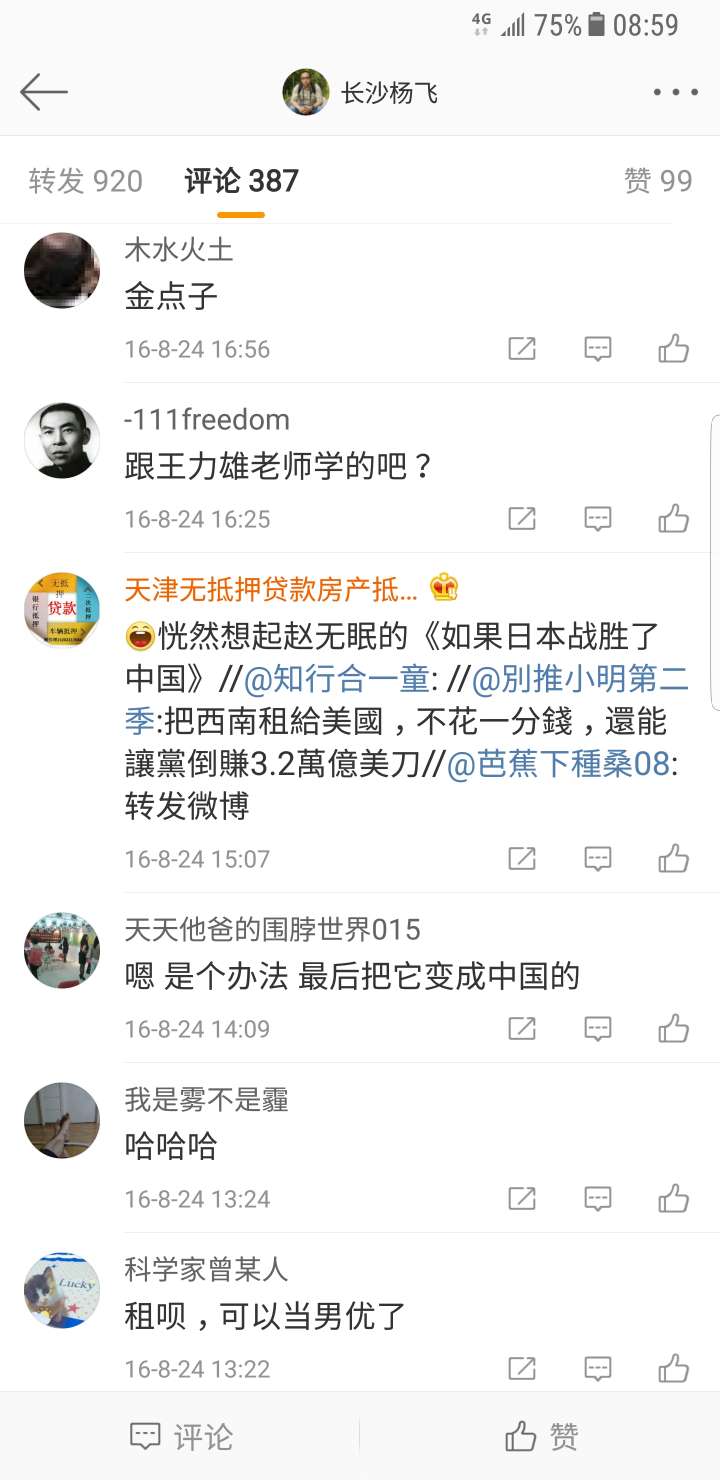Viewport: 720px width, 1480px height.
Task: Reply to 天天他爸的围脖世界015's comment
Action: pyautogui.click(x=597, y=1028)
